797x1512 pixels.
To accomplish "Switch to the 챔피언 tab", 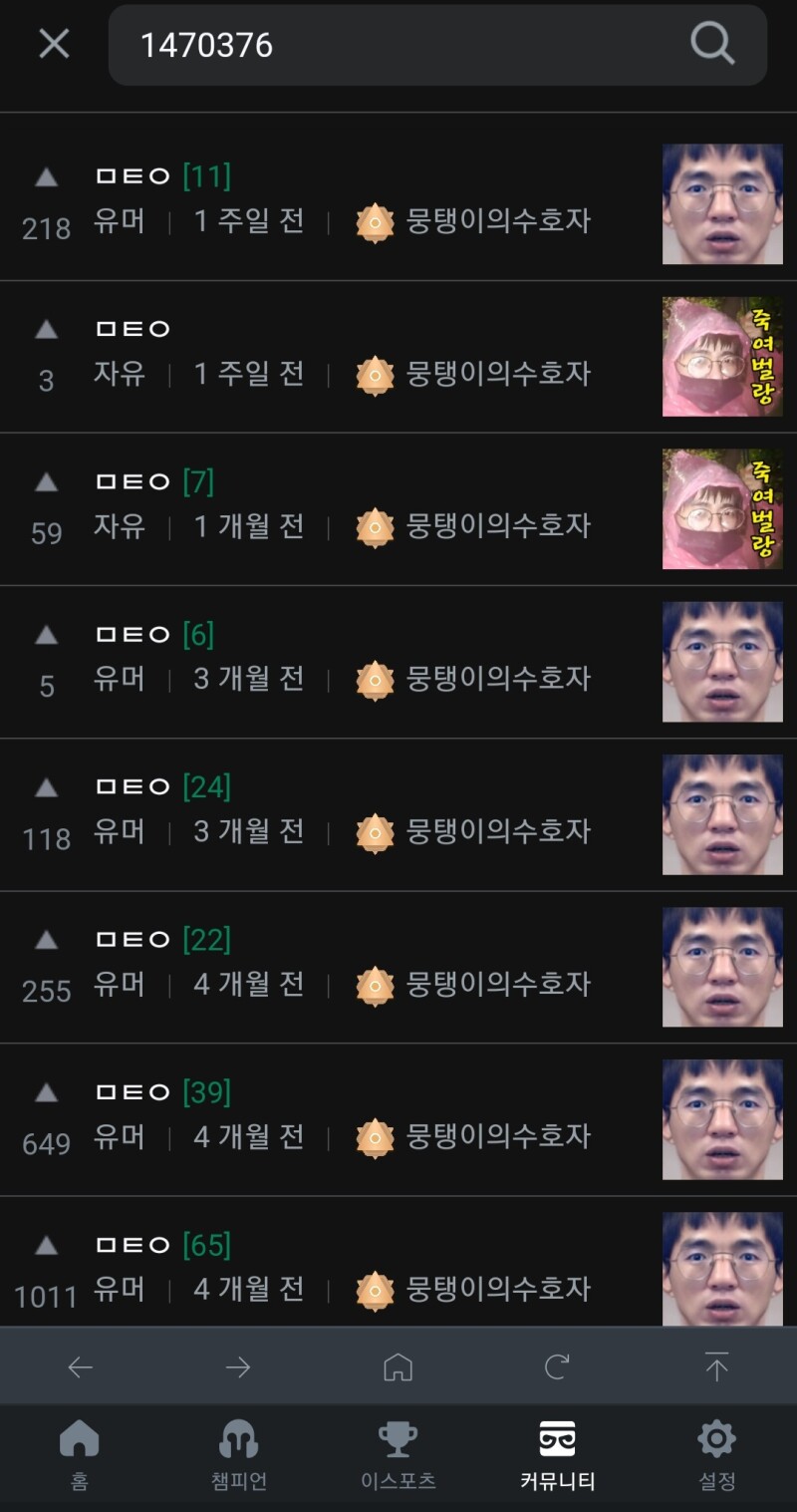I will 239,1454.
